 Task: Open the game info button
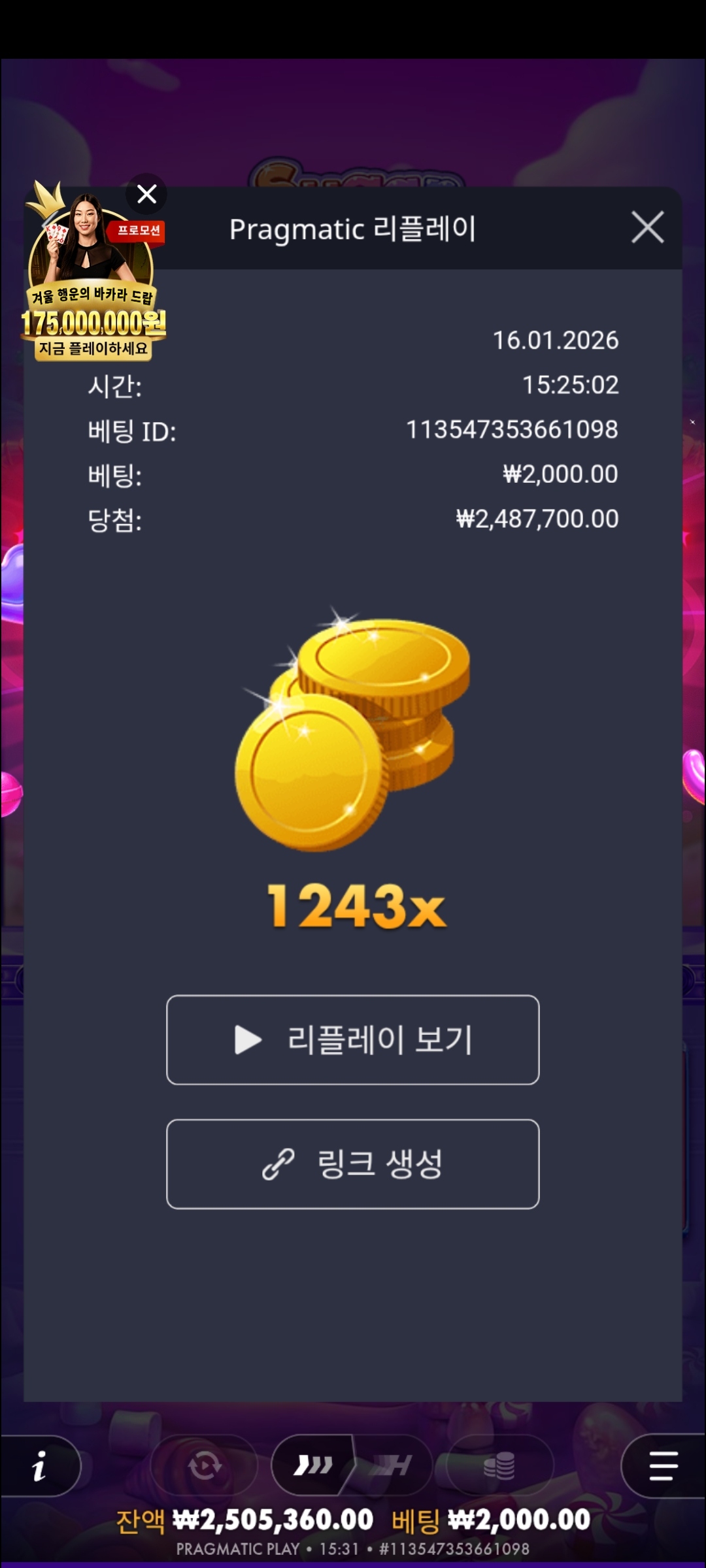click(x=41, y=1466)
